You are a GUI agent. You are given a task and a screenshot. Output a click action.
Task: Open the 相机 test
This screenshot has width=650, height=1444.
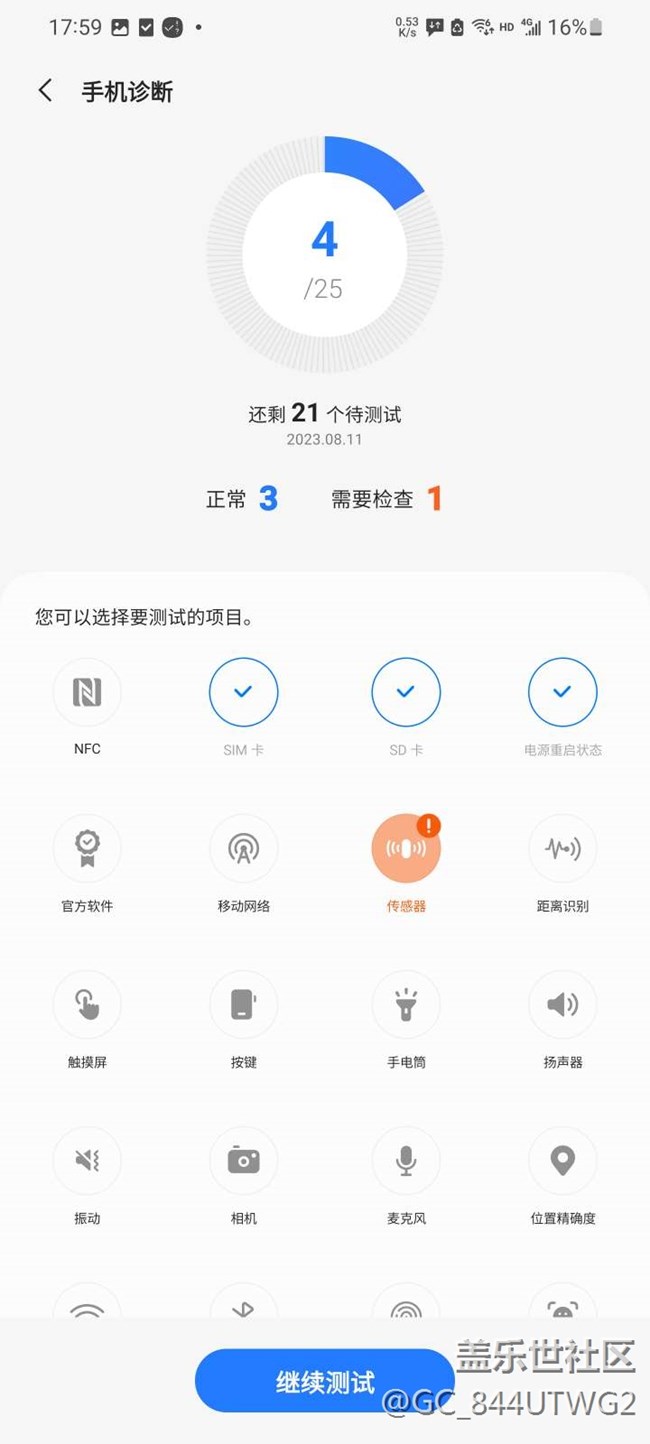click(244, 1161)
